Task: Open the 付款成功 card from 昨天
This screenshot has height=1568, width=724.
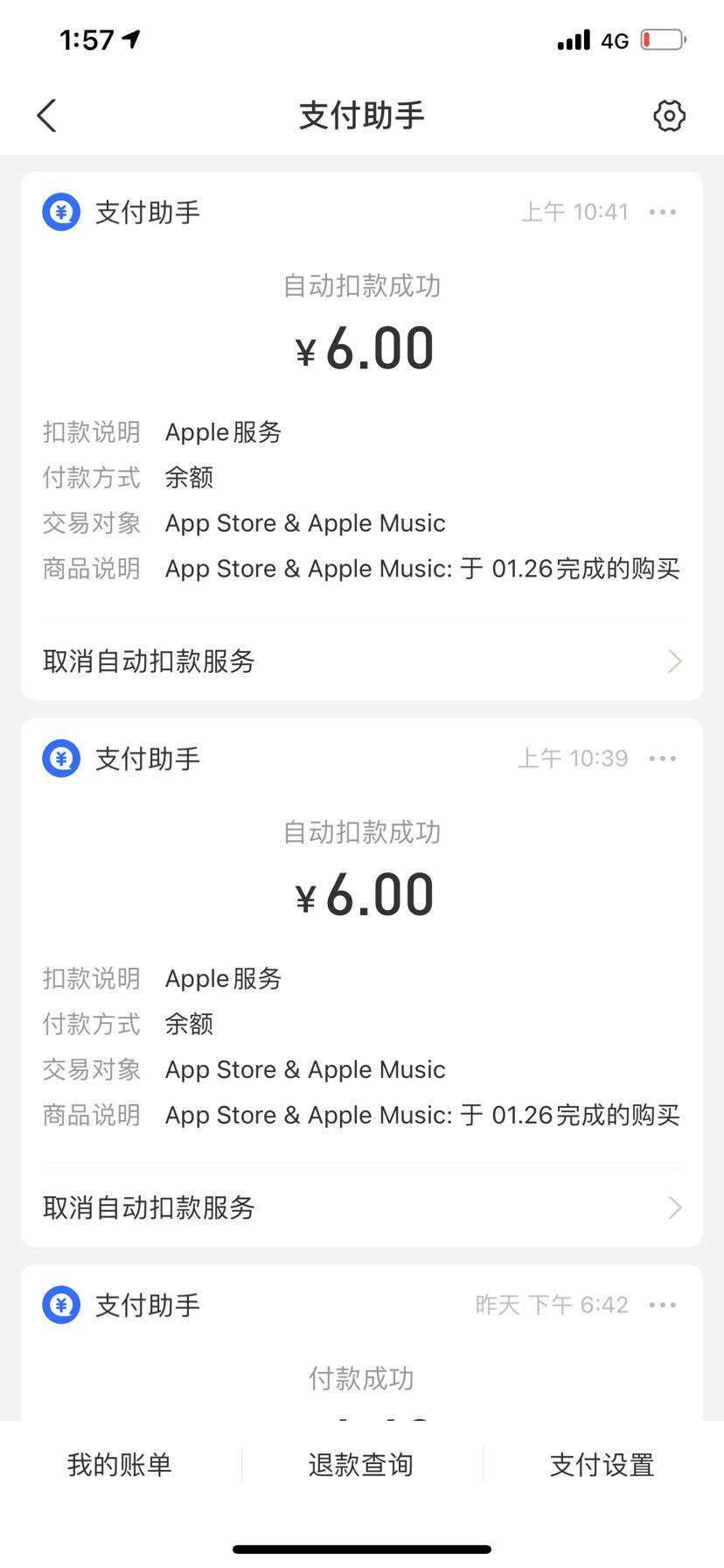Action: click(x=362, y=1378)
